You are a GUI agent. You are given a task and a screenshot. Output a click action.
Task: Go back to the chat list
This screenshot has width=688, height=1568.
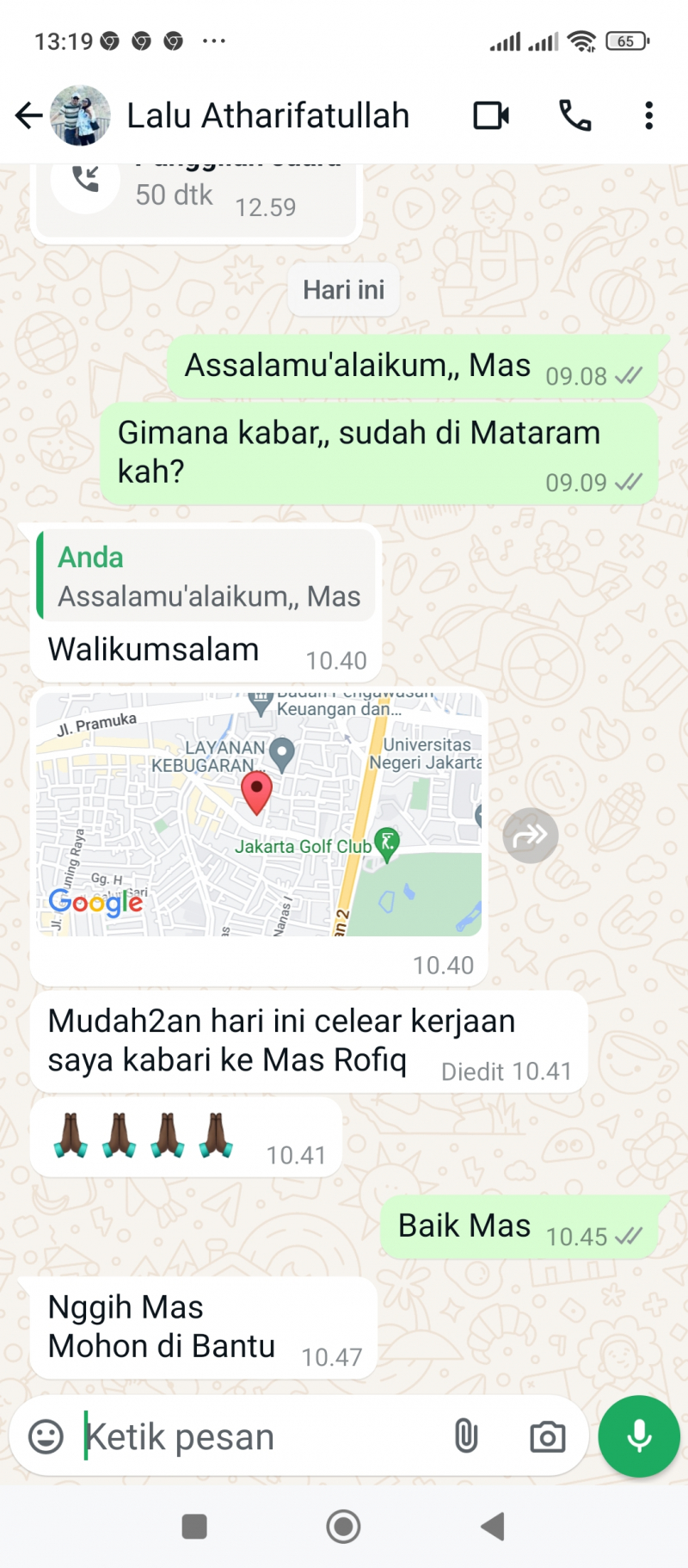[28, 115]
